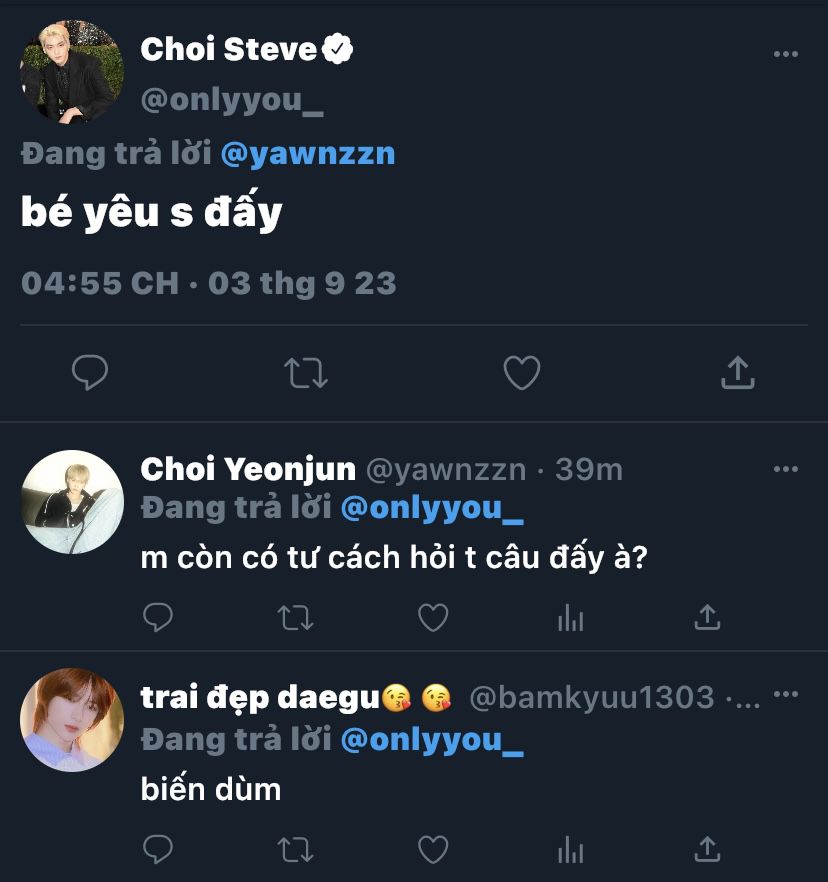Retweet Choi Steve's tweet
Viewport: 828px width, 882px height.
pyautogui.click(x=306, y=373)
